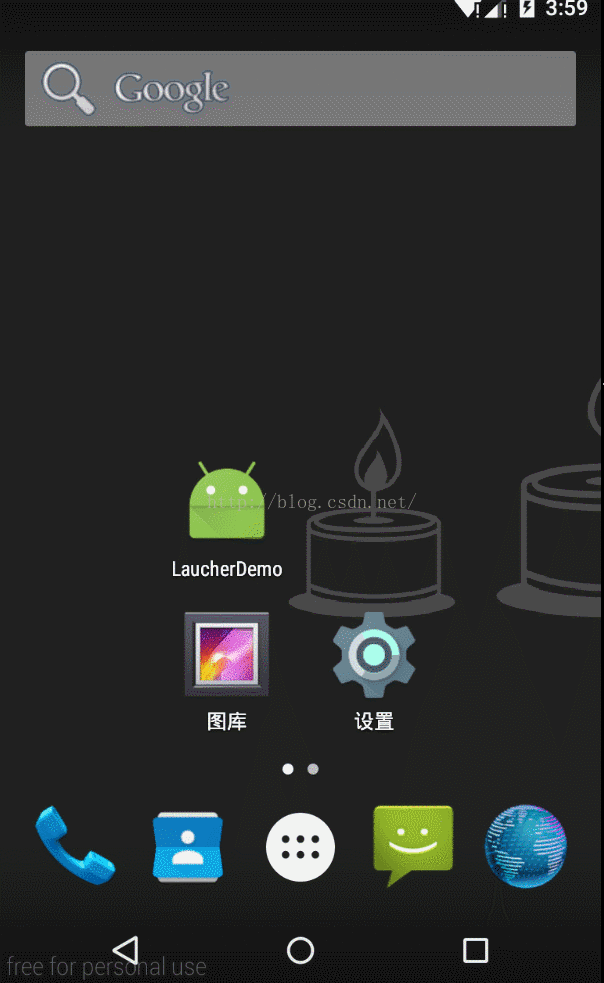Open the messaging app in the dock
This screenshot has height=983, width=604.
(413, 844)
